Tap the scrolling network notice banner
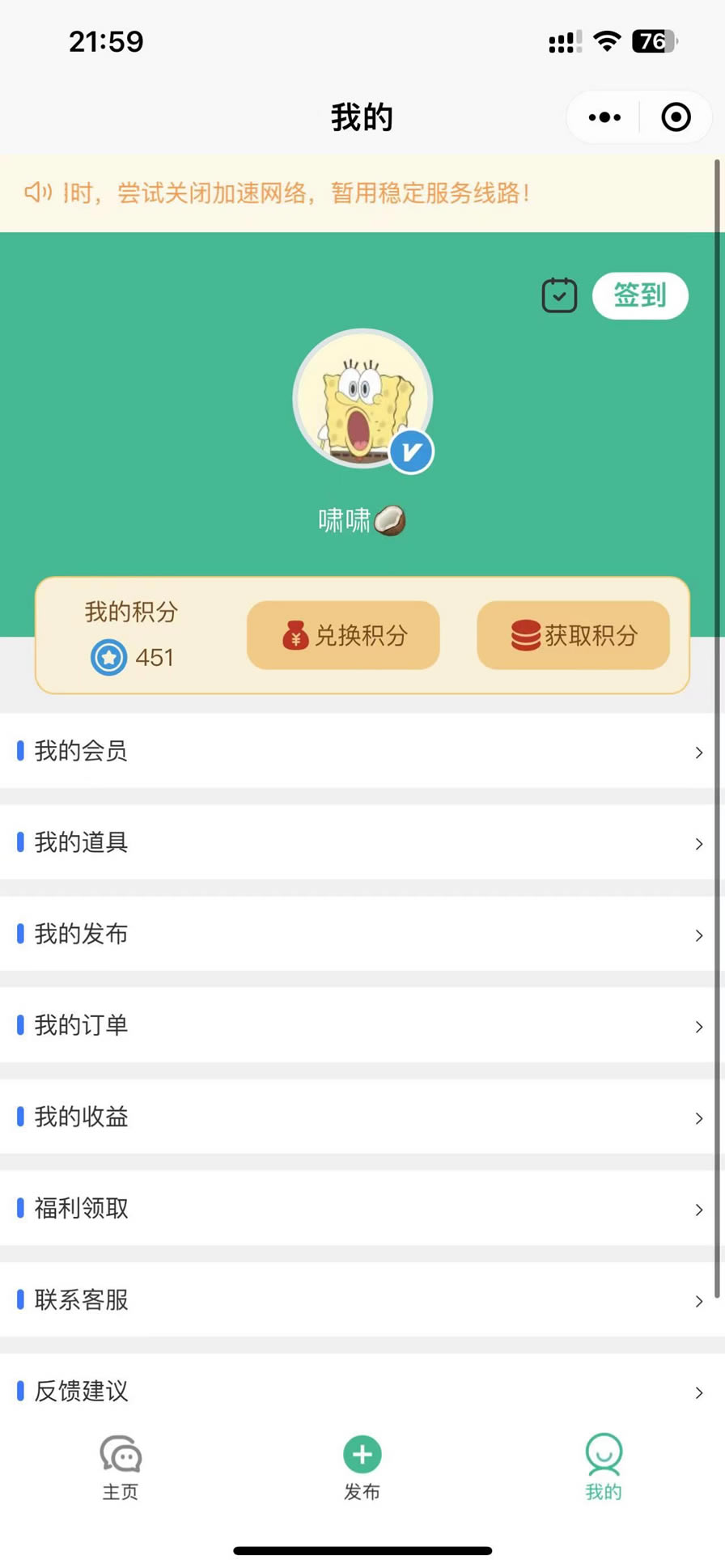This screenshot has height=1568, width=725. (362, 193)
